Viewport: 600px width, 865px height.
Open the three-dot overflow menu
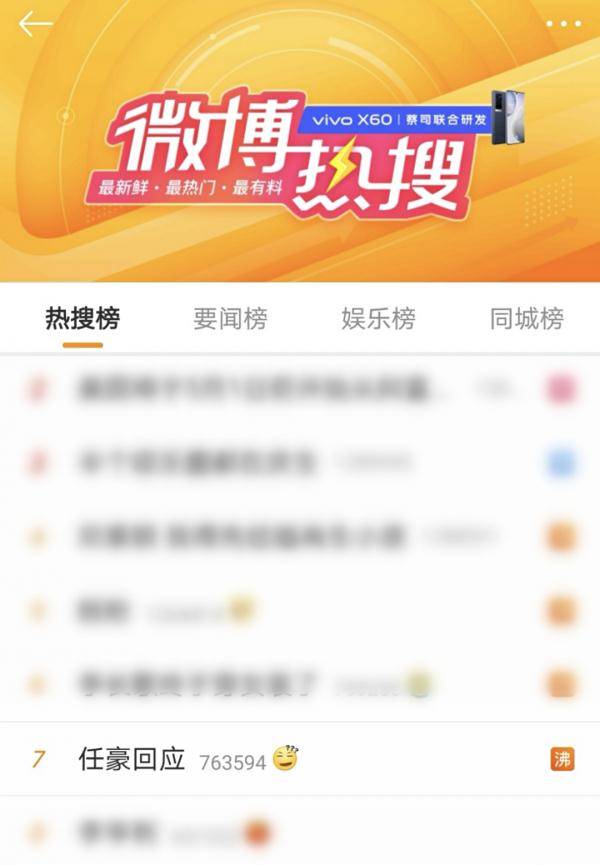coord(563,24)
